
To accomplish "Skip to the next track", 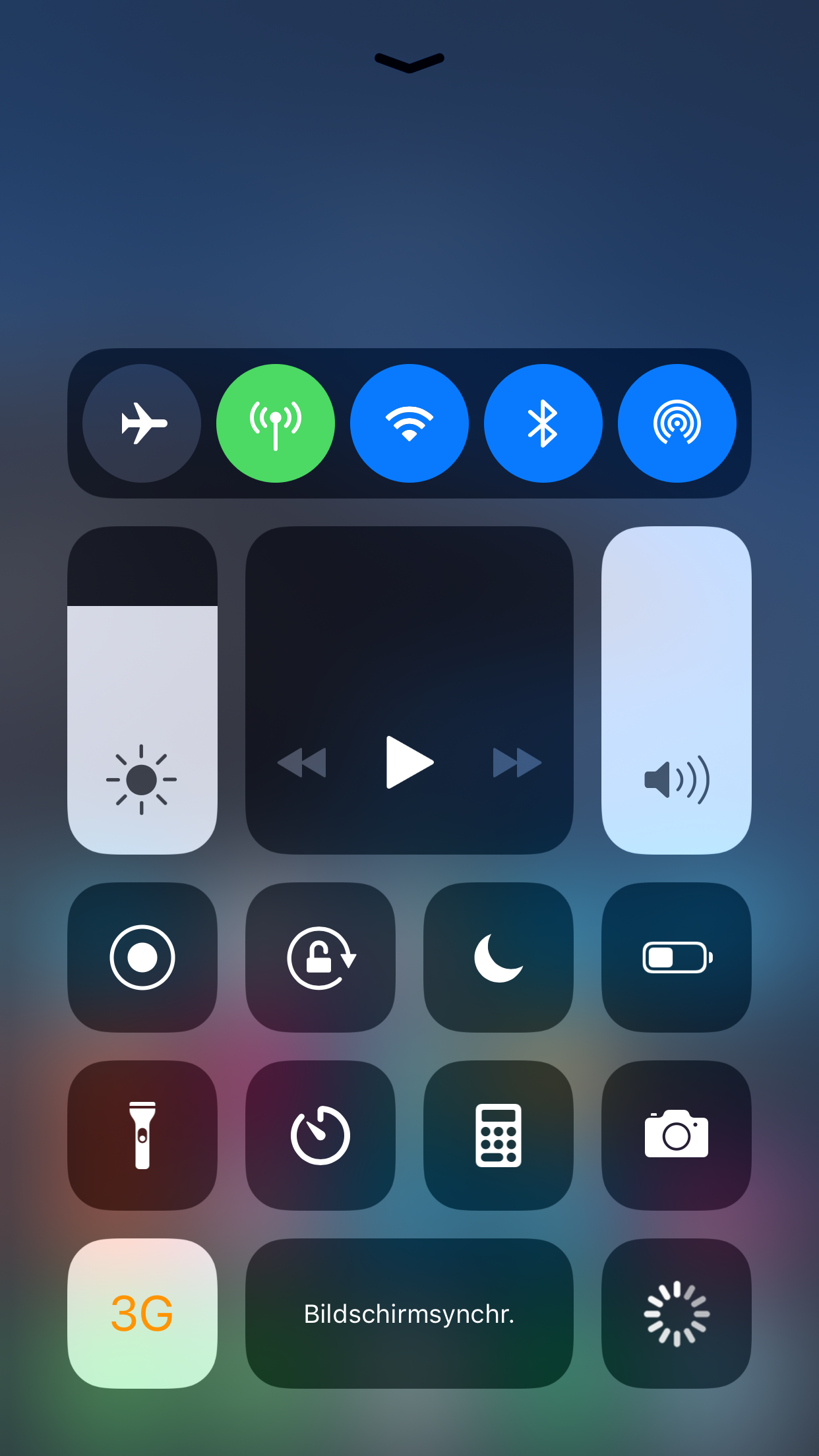I will (x=518, y=763).
